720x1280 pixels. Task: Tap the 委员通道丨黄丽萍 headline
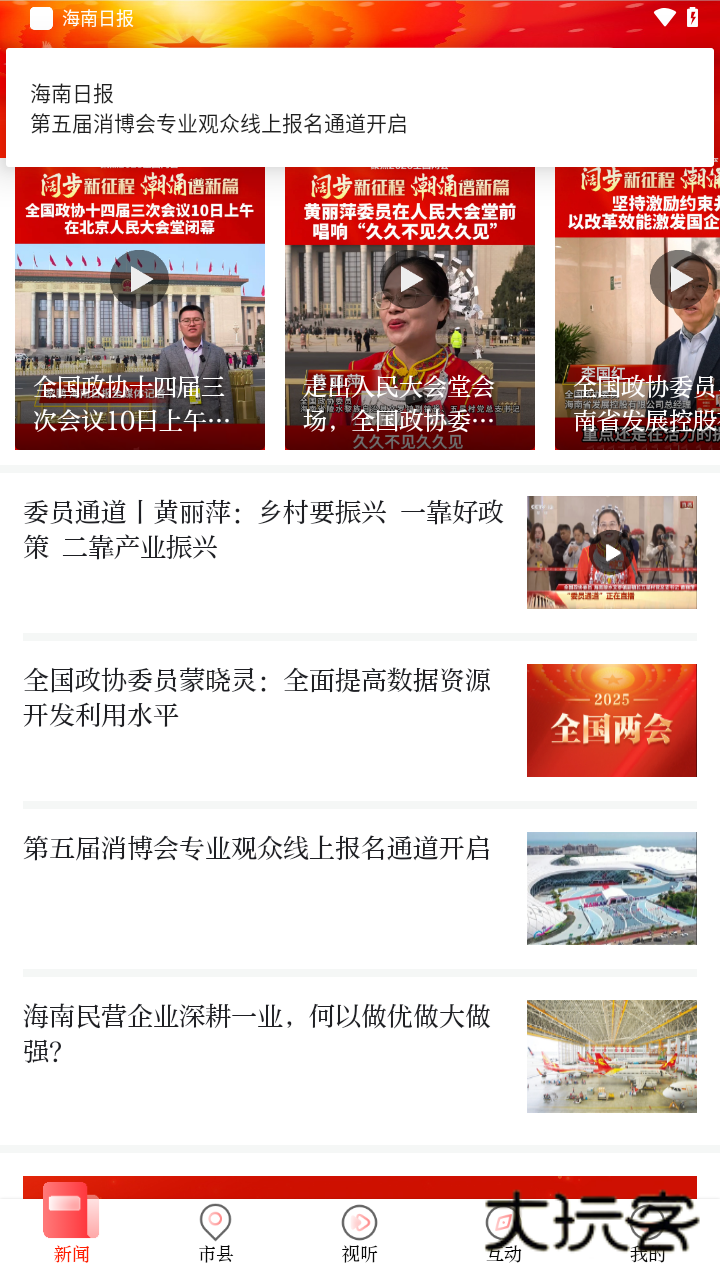(256, 529)
